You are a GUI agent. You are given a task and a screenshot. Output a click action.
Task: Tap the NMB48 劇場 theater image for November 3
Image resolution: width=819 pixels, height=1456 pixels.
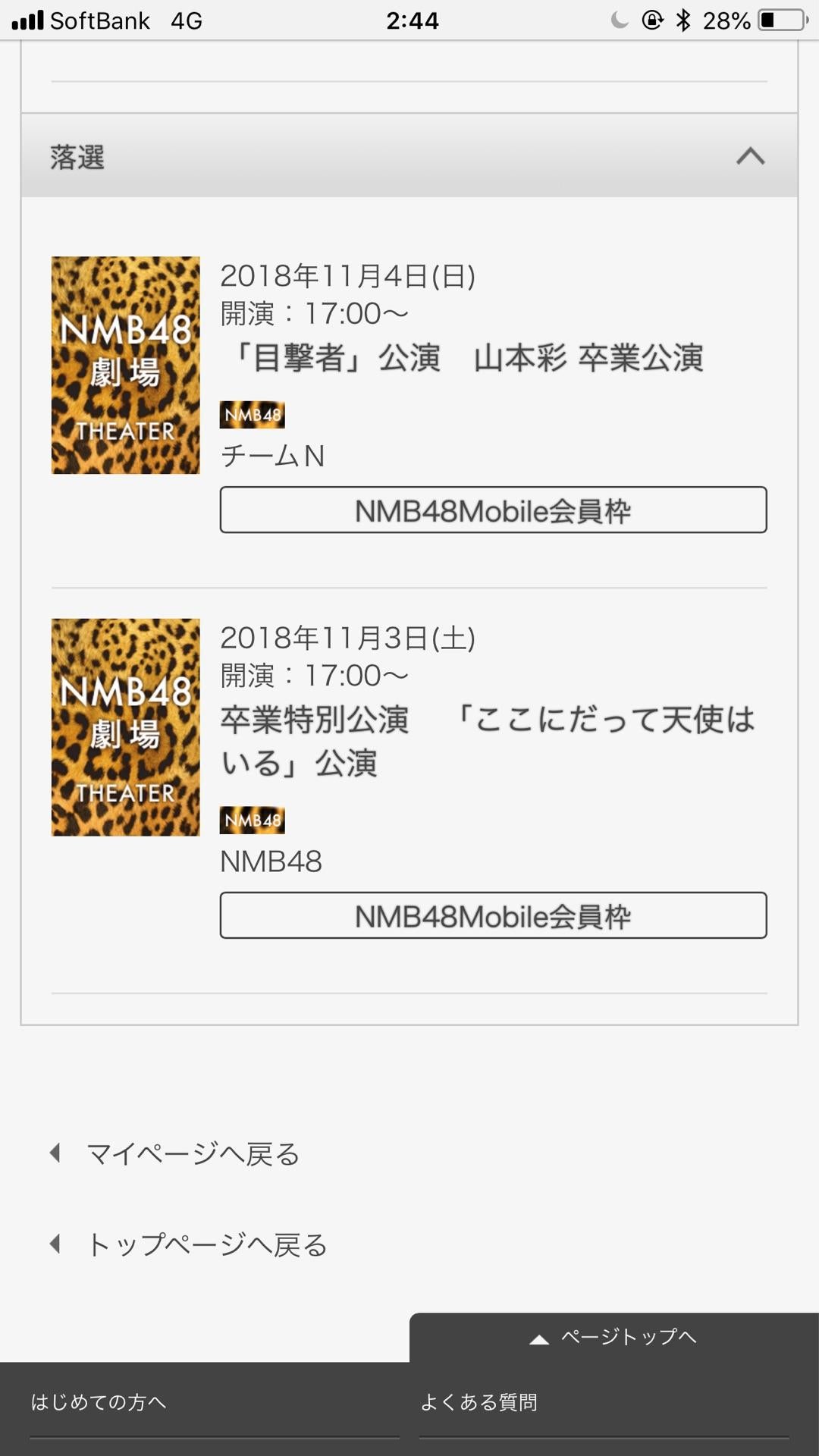pyautogui.click(x=124, y=726)
